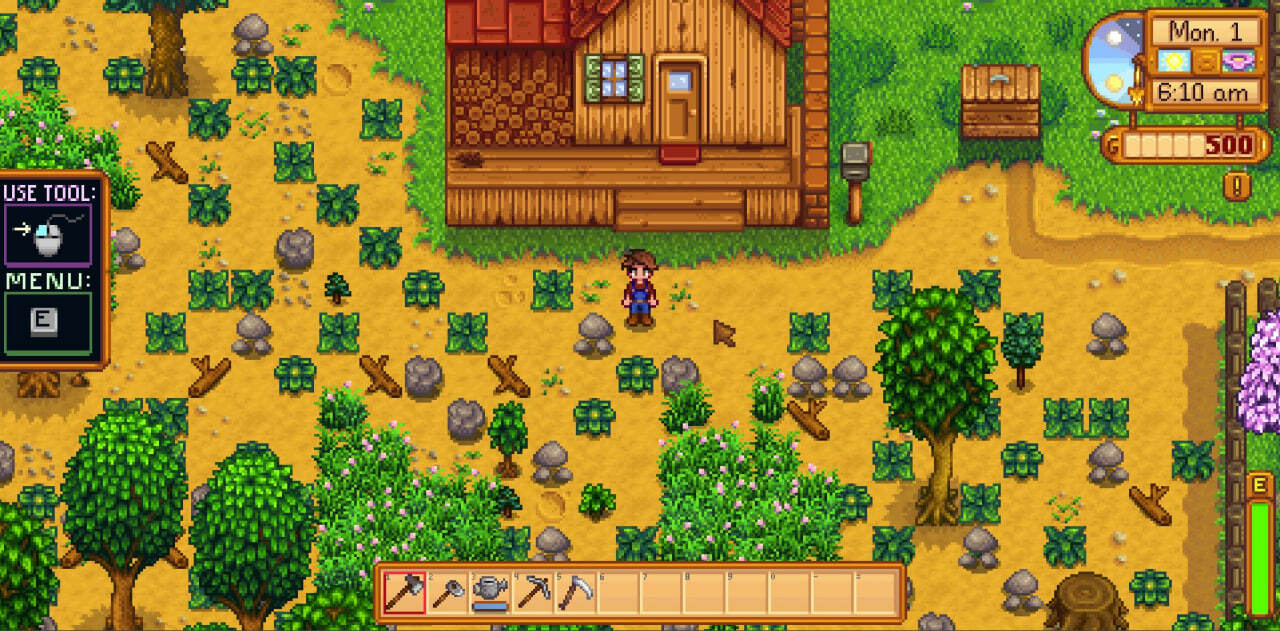
Task: Select the hoe in toolbar slot 2
Action: point(447,593)
